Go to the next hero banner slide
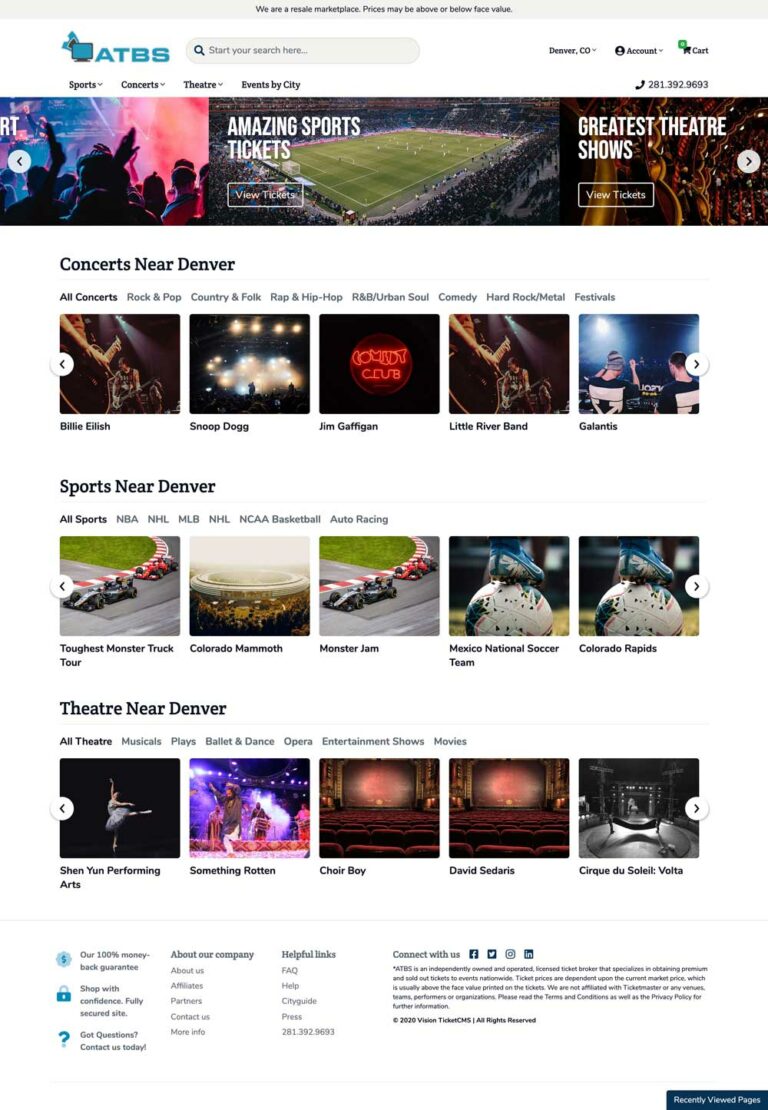 pos(748,161)
